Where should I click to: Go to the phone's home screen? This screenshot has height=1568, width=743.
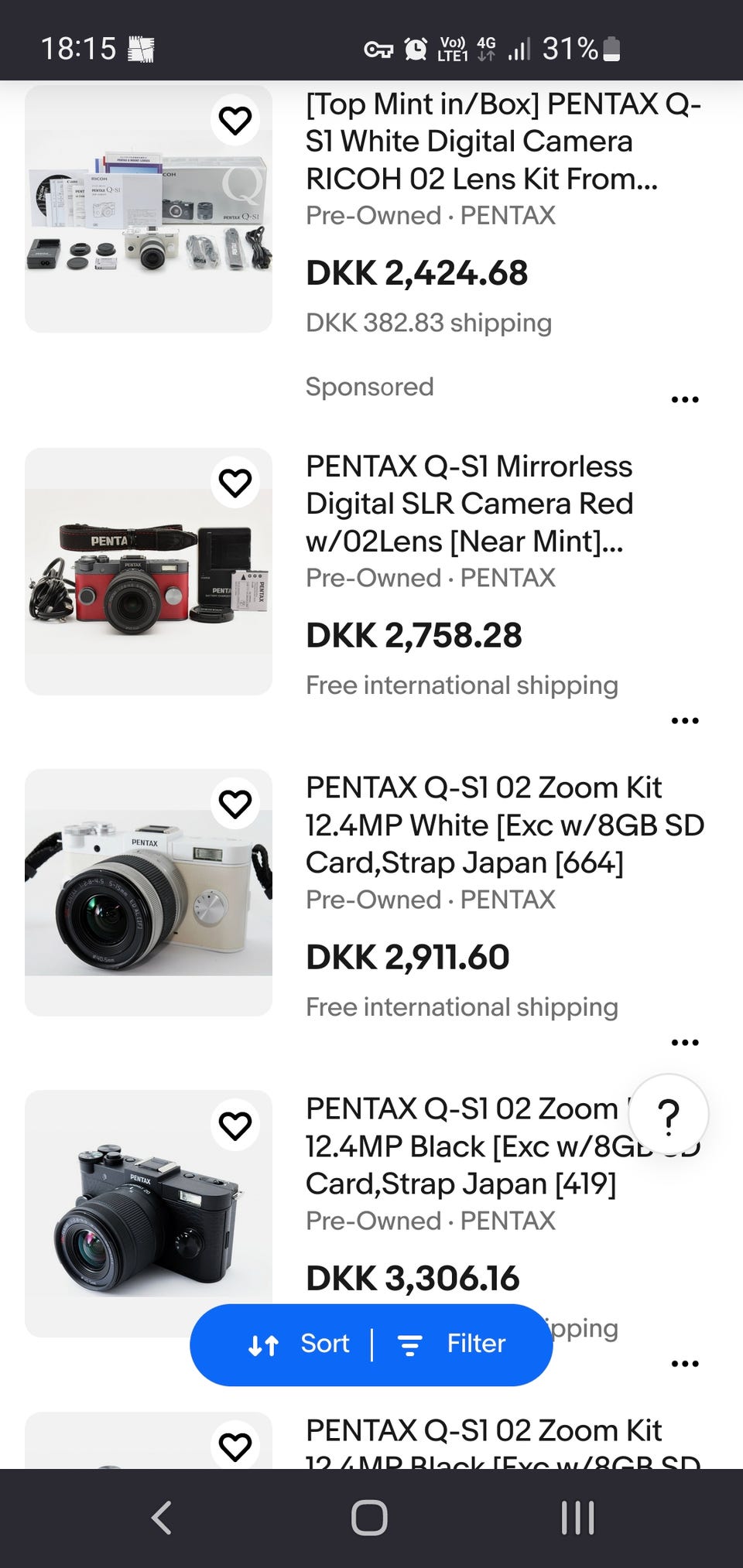369,1518
